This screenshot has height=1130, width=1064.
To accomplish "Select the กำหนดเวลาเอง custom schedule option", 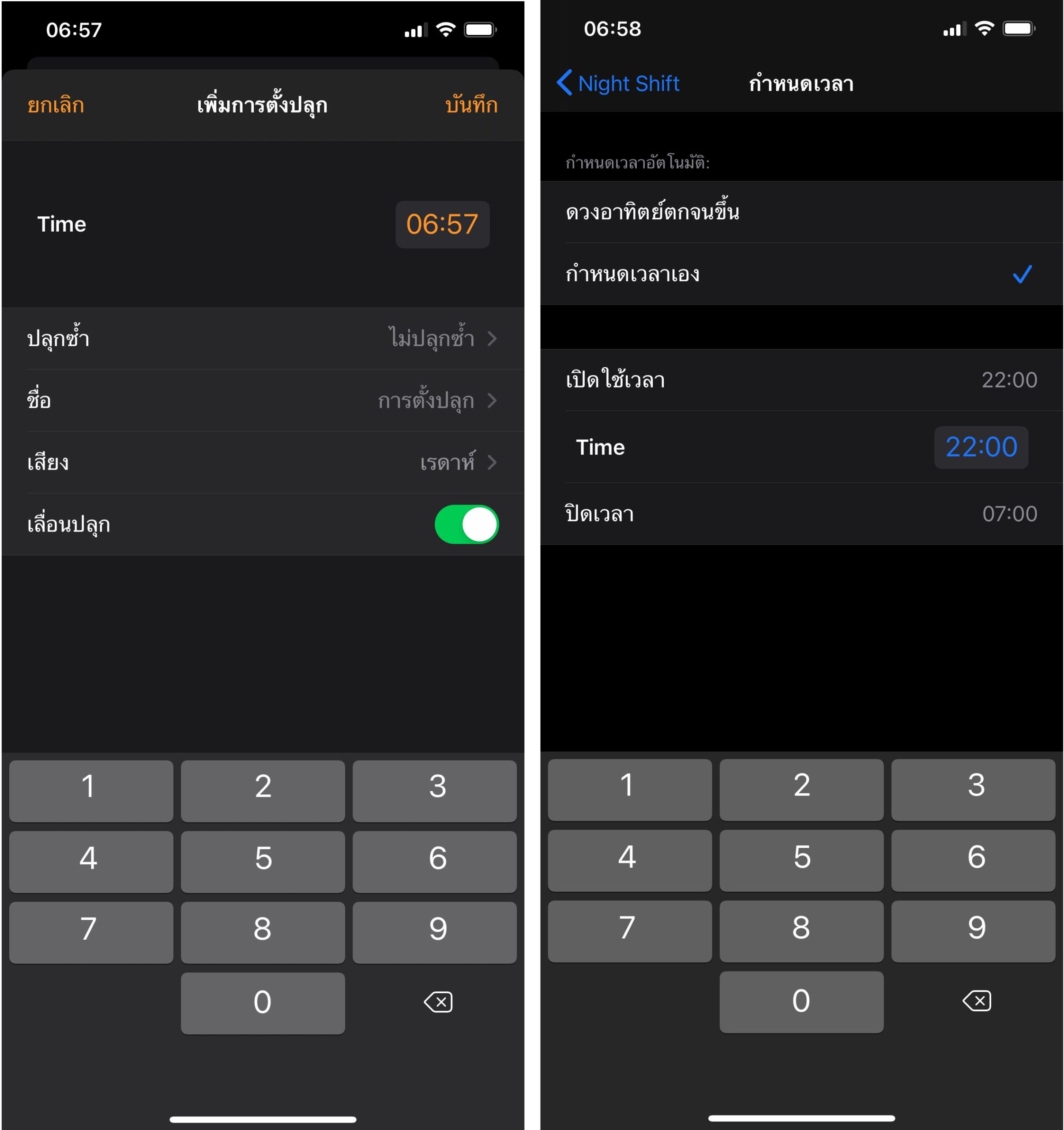I will (x=801, y=275).
